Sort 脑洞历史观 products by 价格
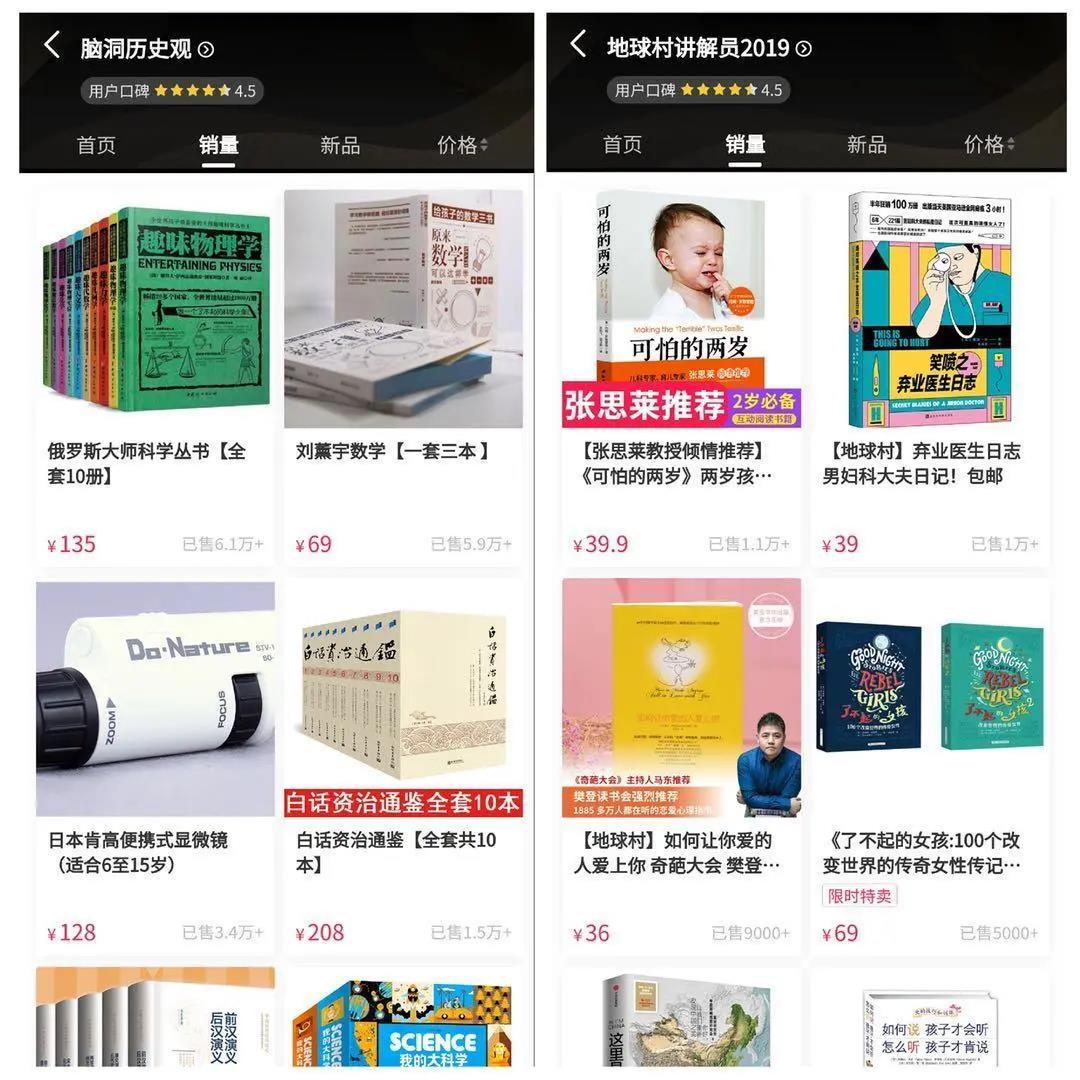The width and height of the screenshot is (1080, 1080). 462,145
